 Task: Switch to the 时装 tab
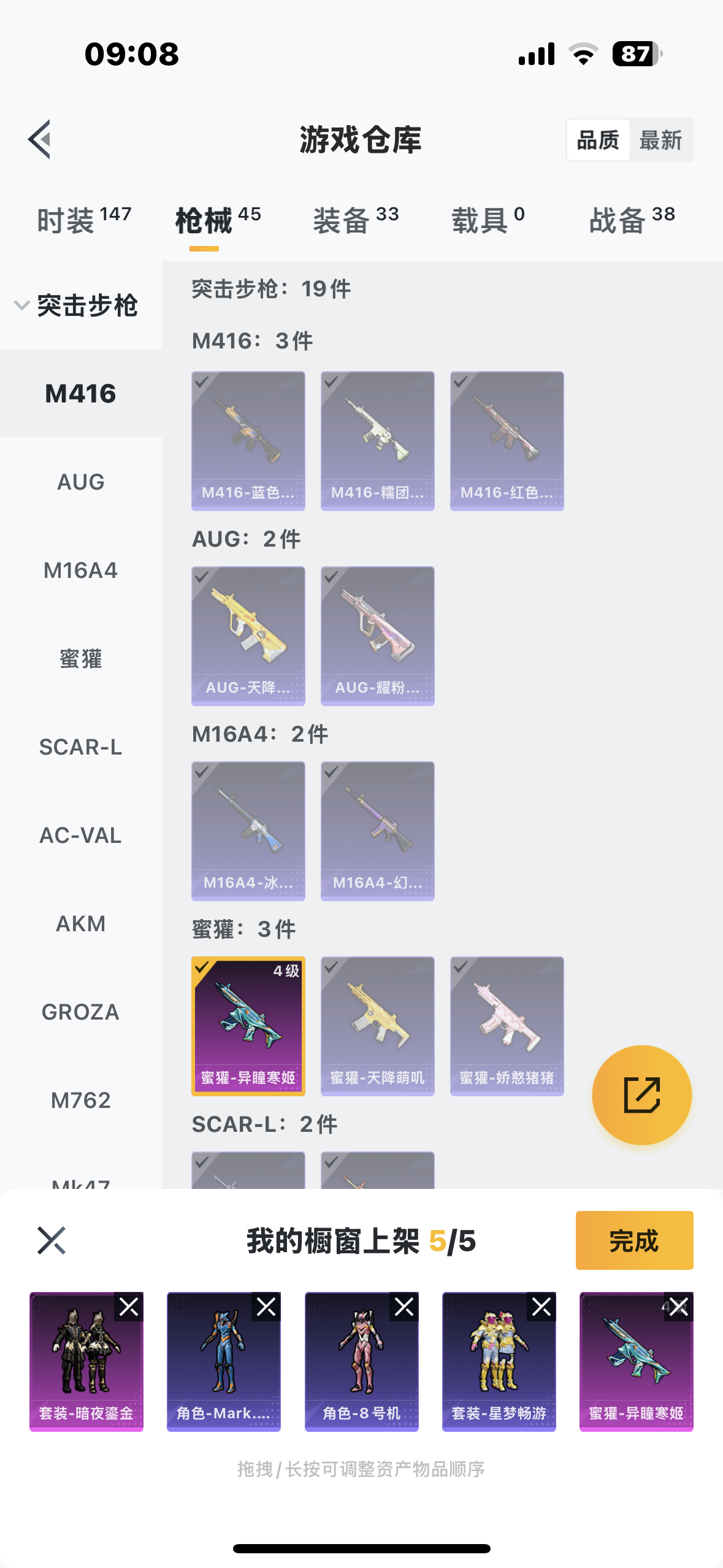[84, 220]
